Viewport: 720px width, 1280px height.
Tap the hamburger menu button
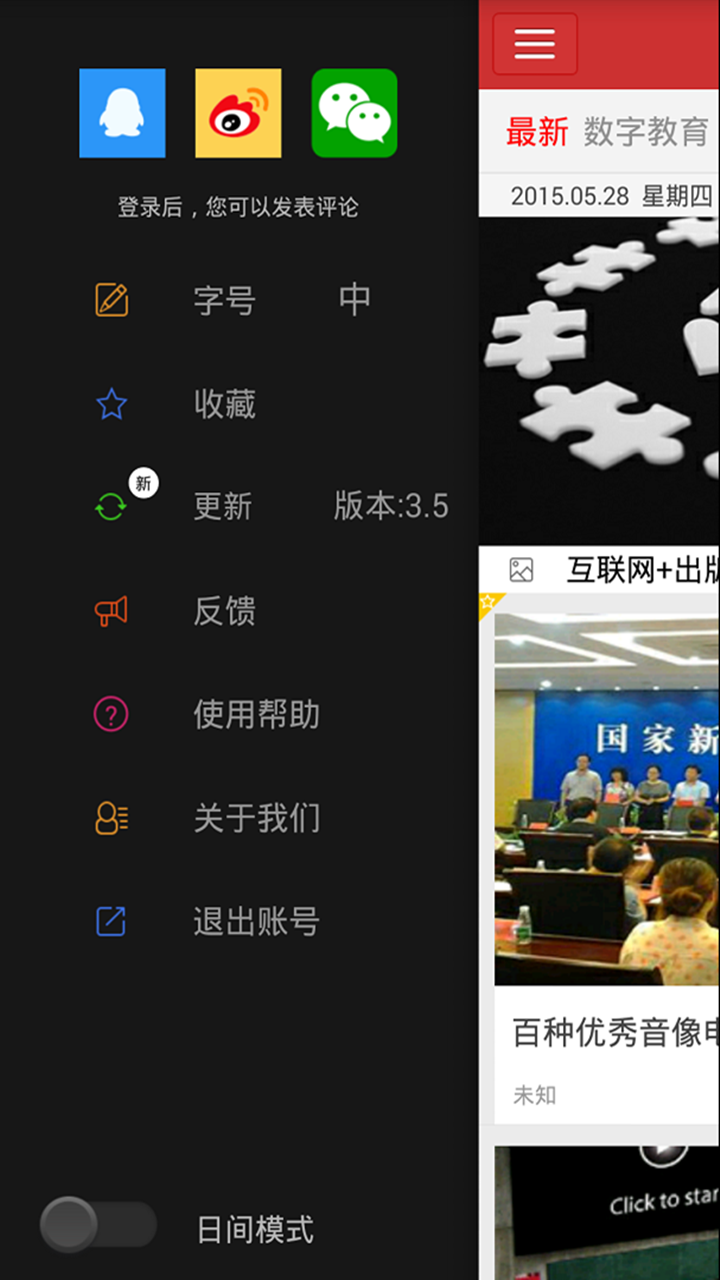click(x=535, y=44)
